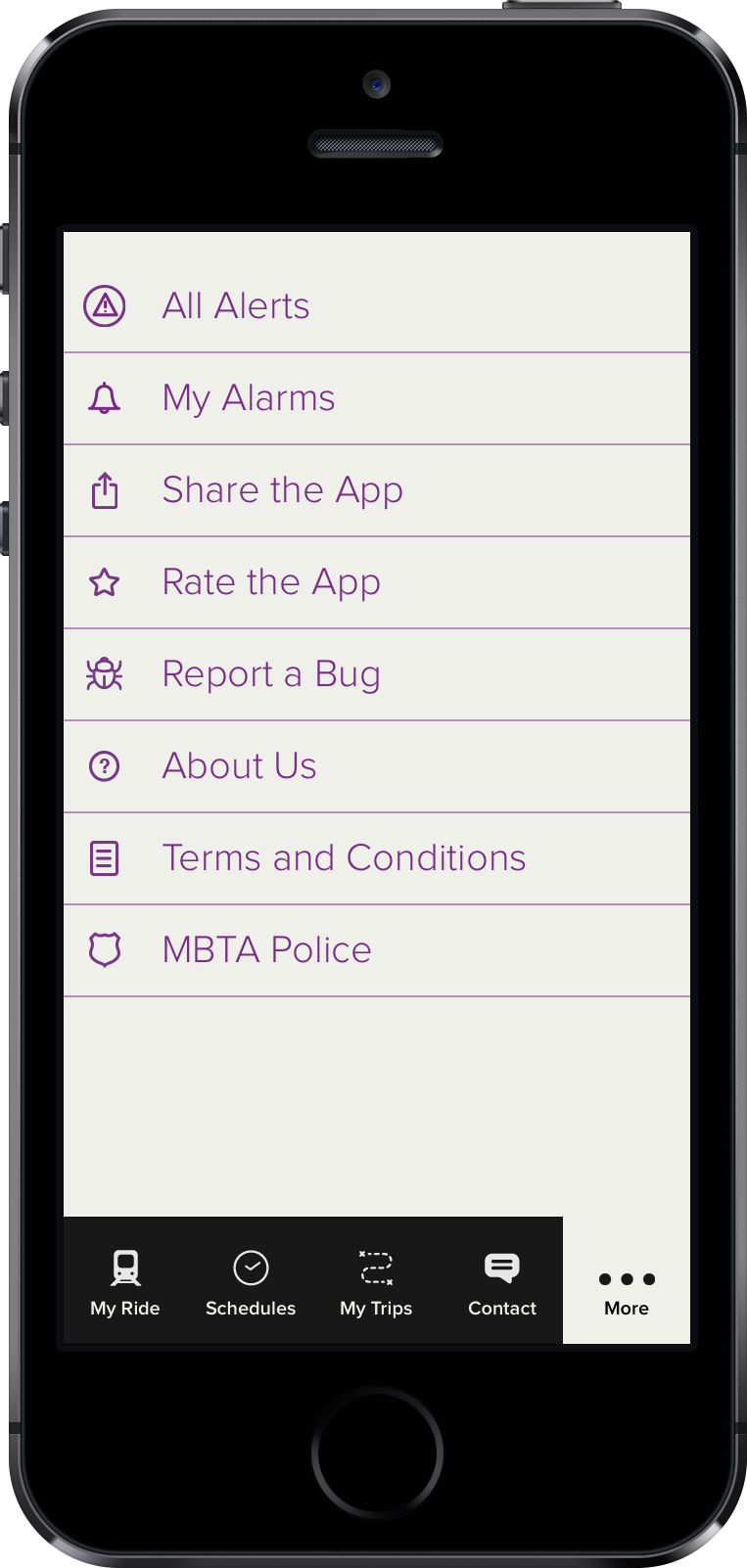
Task: Open the Contact tab
Action: pos(501,1280)
